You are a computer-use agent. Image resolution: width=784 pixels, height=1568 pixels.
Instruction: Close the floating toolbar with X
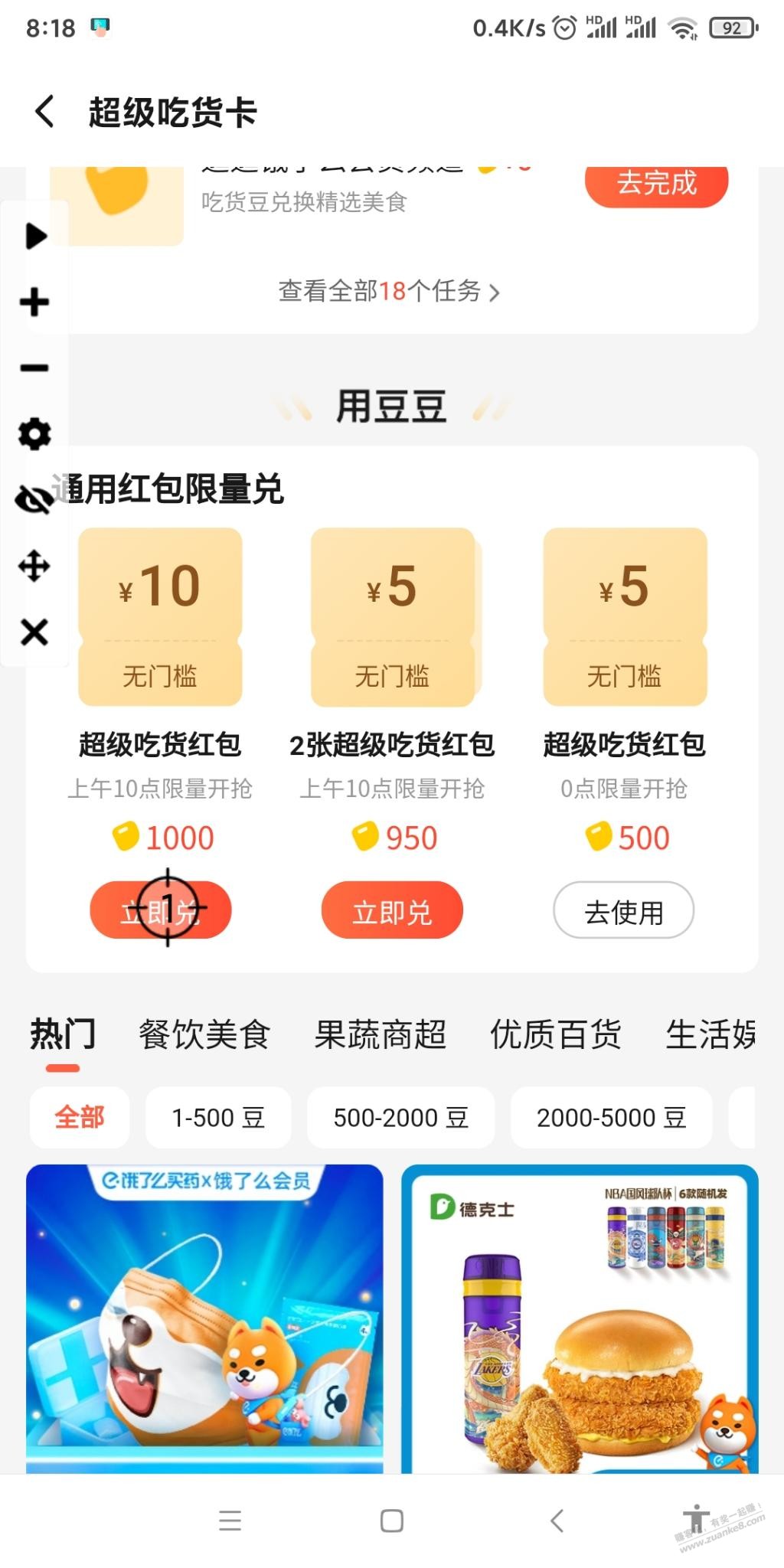tap(34, 632)
